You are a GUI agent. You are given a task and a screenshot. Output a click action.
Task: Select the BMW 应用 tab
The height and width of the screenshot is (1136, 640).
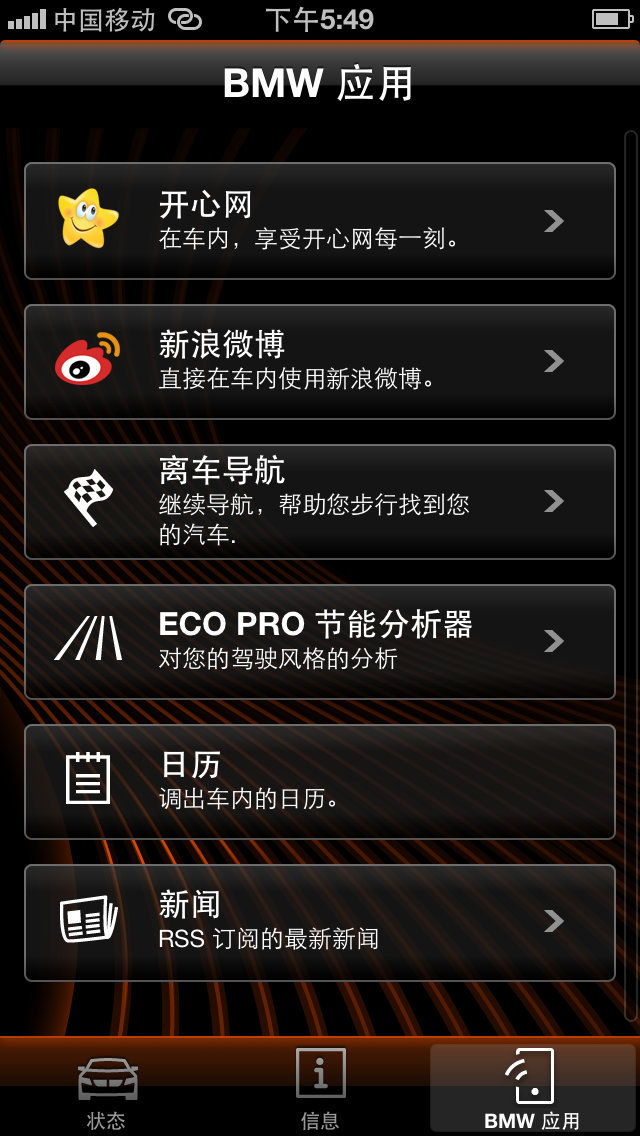(x=532, y=1091)
